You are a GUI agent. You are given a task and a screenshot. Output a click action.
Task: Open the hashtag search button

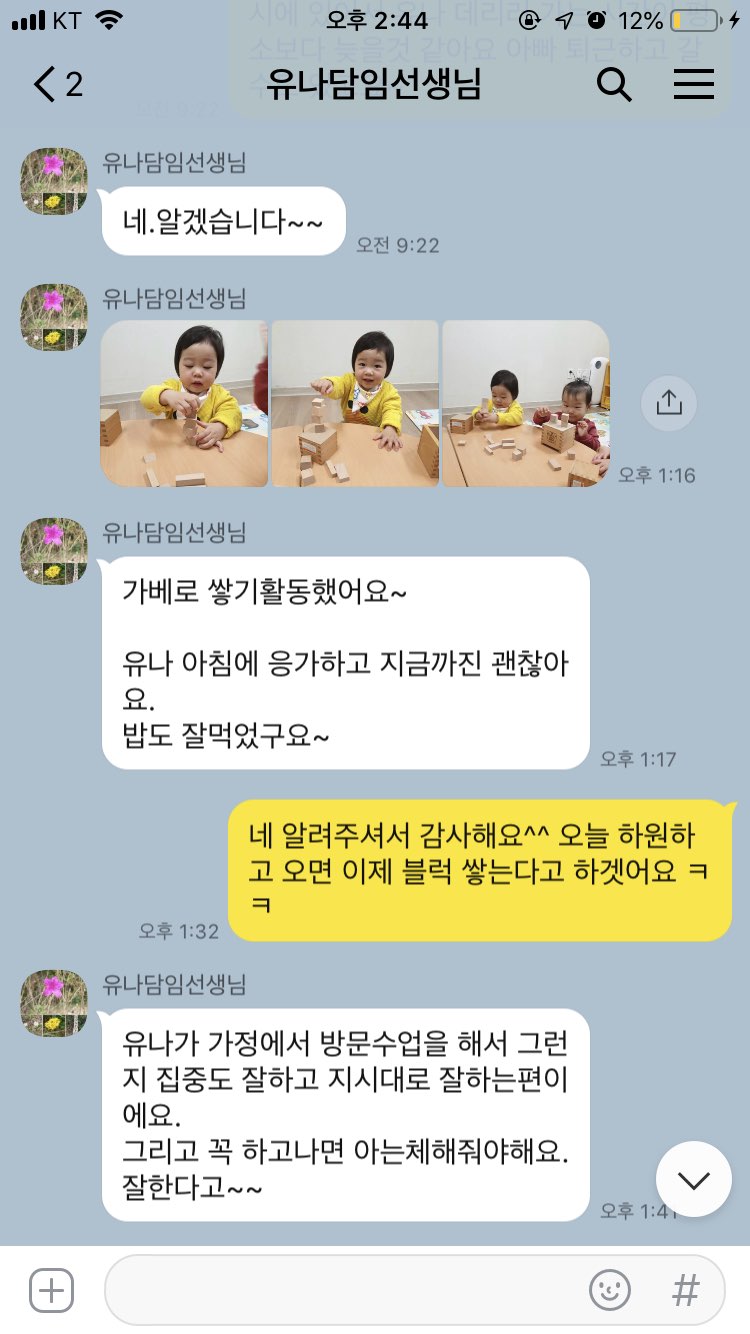tap(686, 1290)
